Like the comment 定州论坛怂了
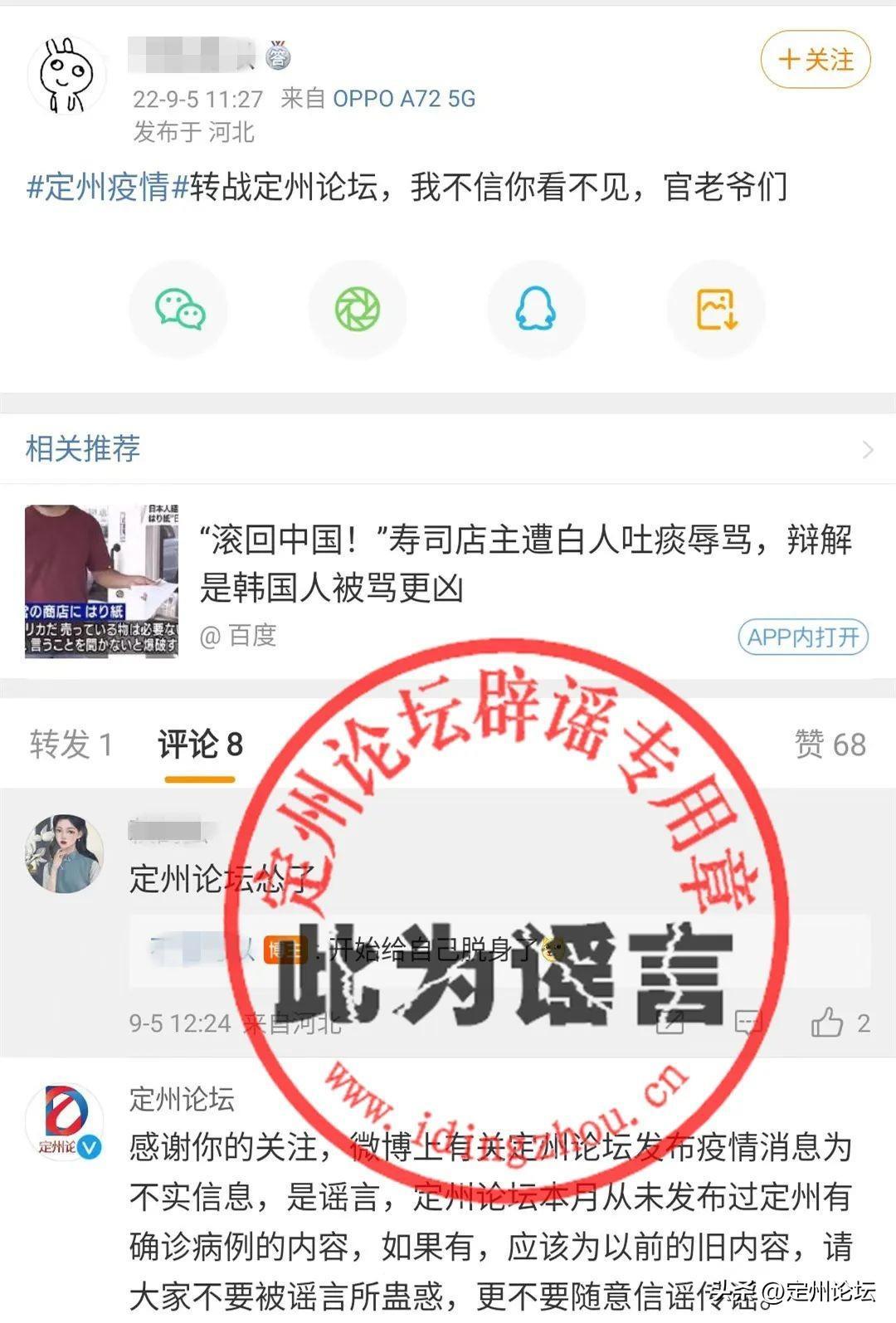Image resolution: width=896 pixels, height=1323 pixels. (x=827, y=1023)
